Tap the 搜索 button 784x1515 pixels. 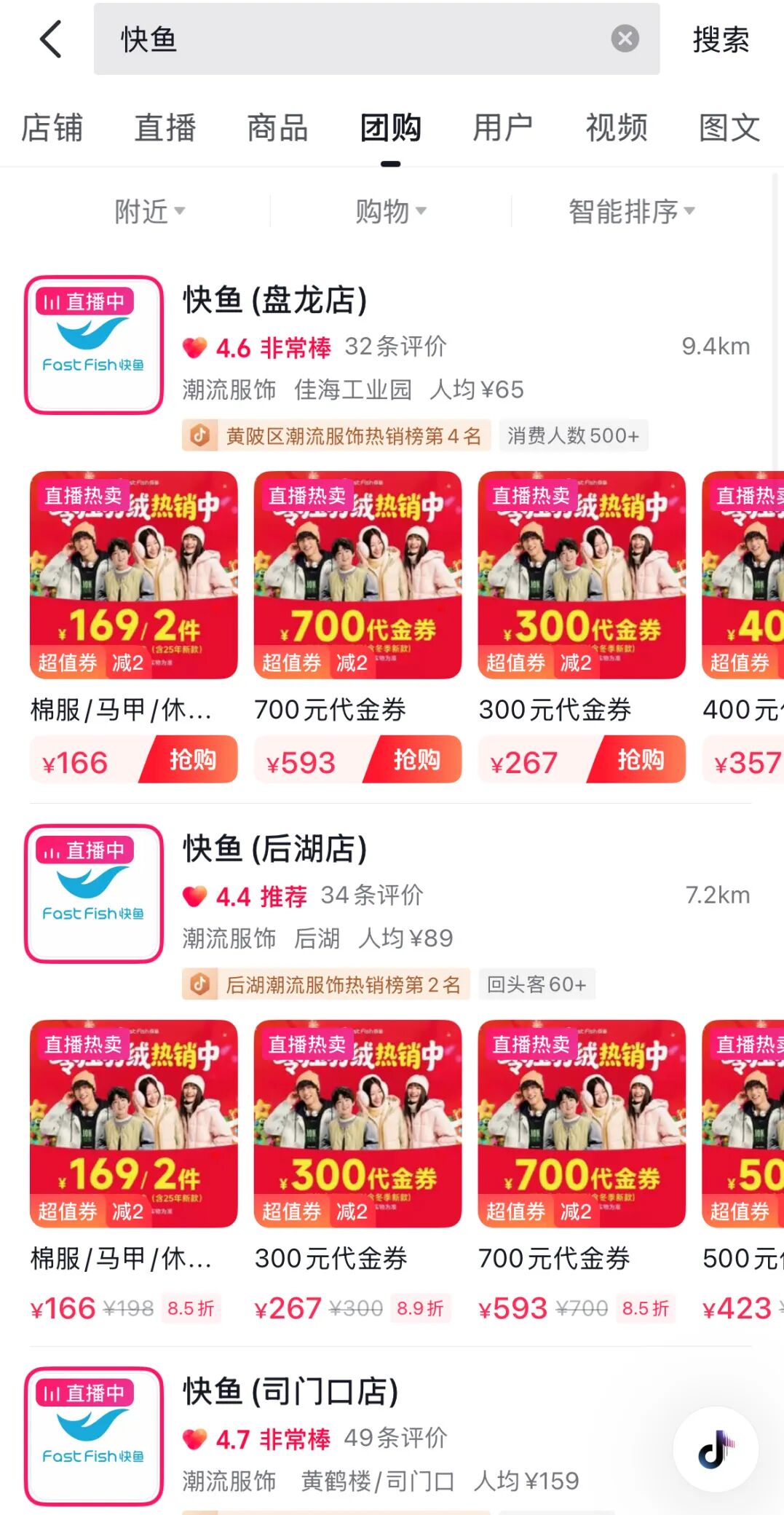tap(720, 39)
